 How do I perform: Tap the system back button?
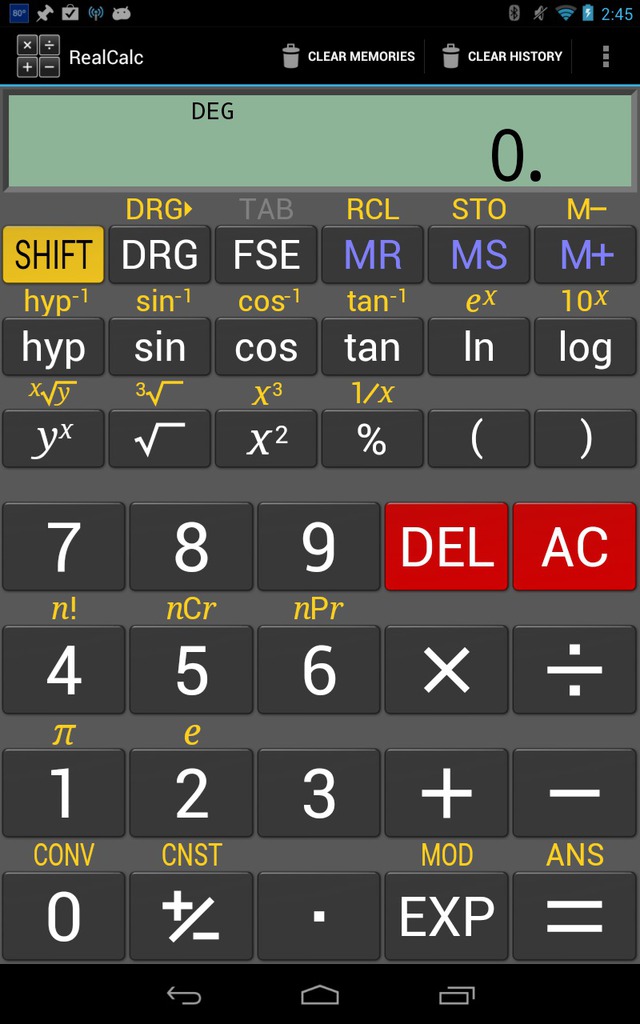[184, 995]
